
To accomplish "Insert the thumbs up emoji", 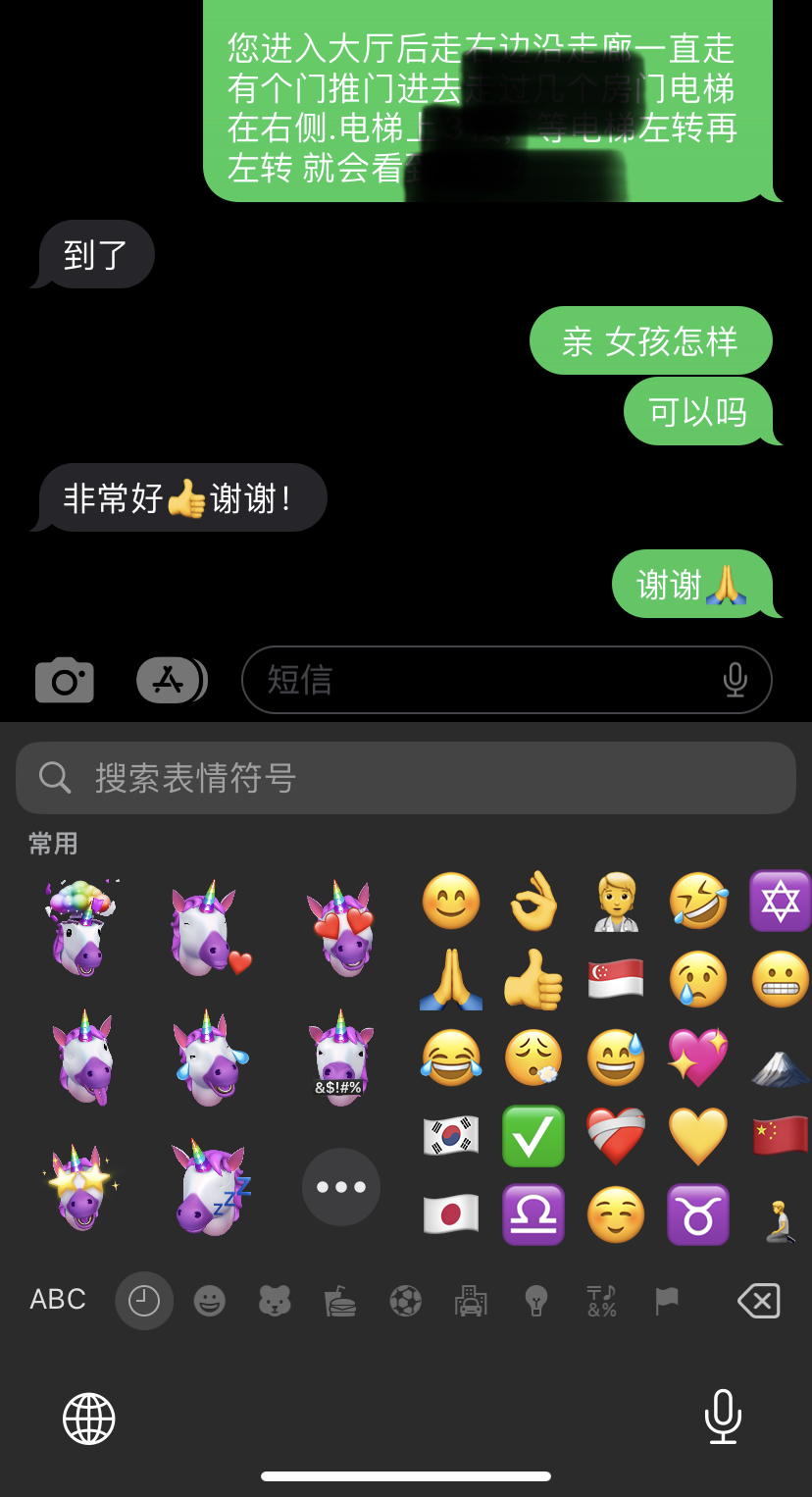I will [x=533, y=979].
